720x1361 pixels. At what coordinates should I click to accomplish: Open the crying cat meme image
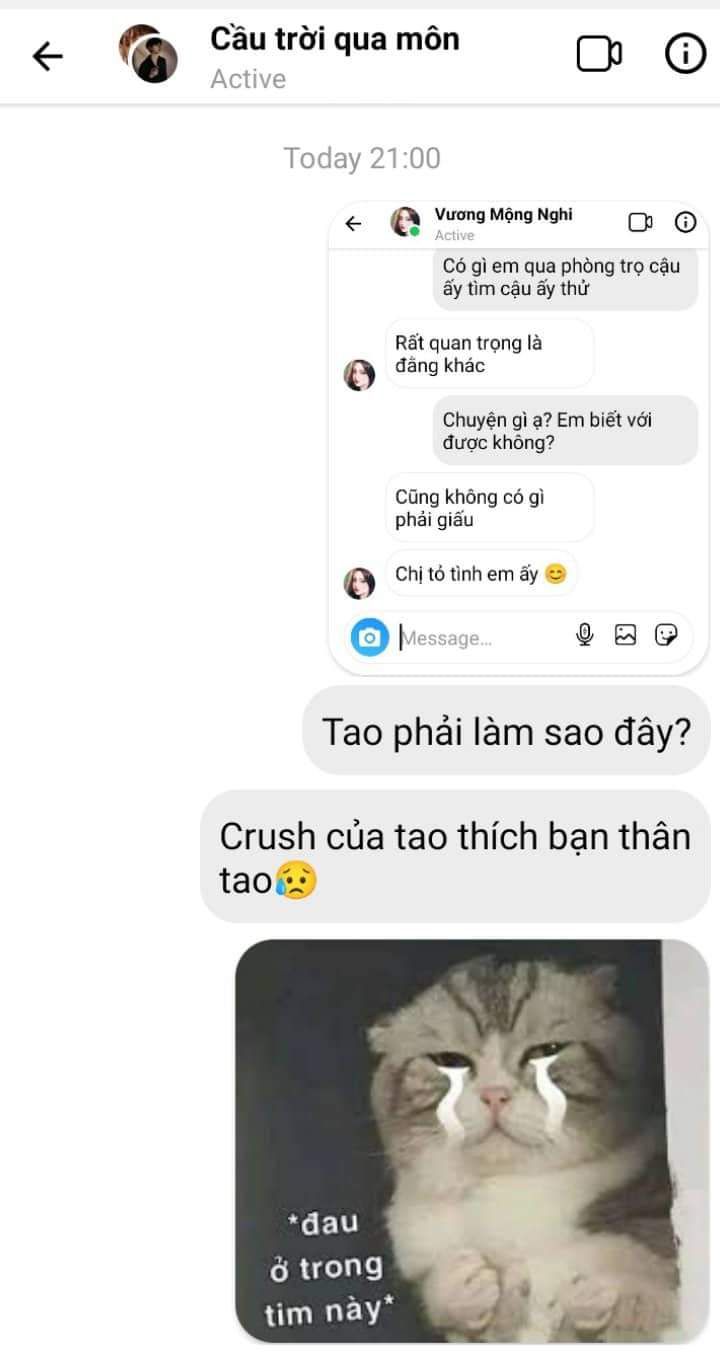pyautogui.click(x=471, y=1140)
